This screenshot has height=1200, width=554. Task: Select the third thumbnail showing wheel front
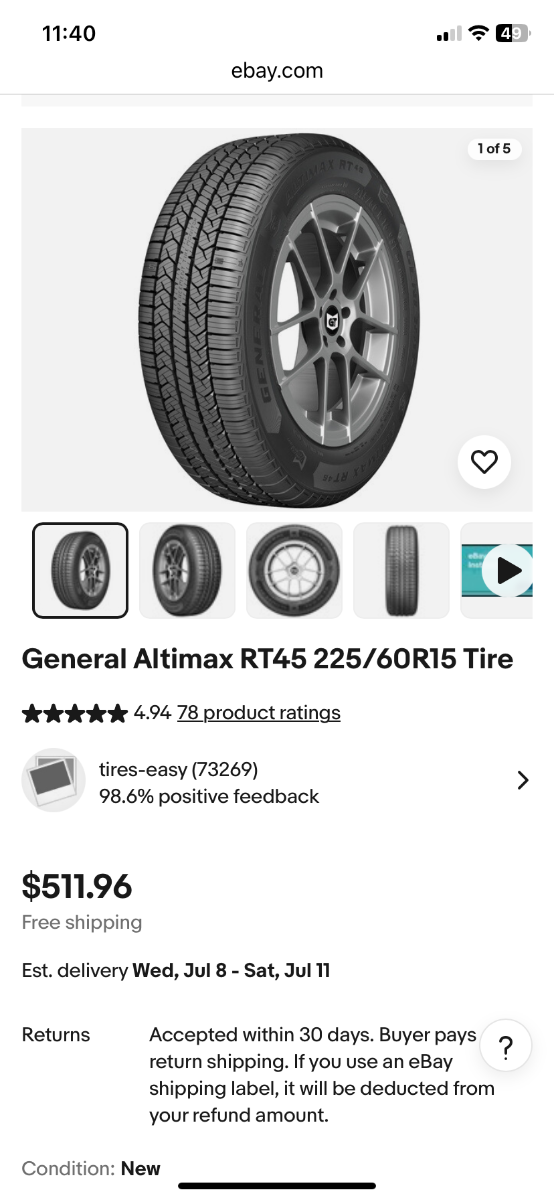tap(294, 570)
